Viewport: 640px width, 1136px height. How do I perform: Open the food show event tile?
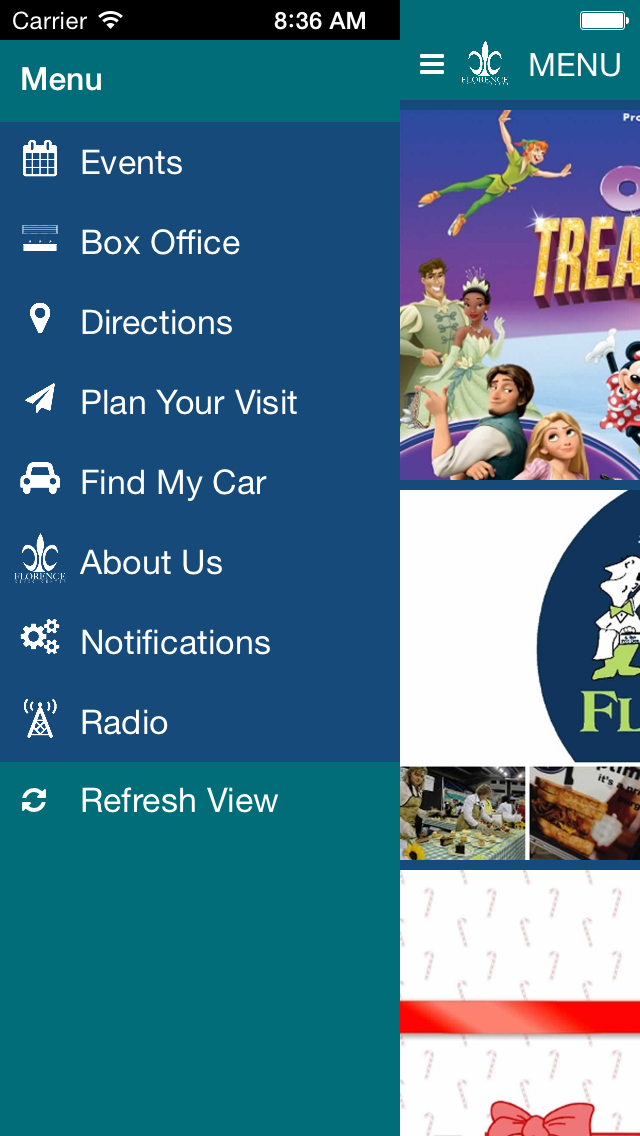(x=520, y=675)
